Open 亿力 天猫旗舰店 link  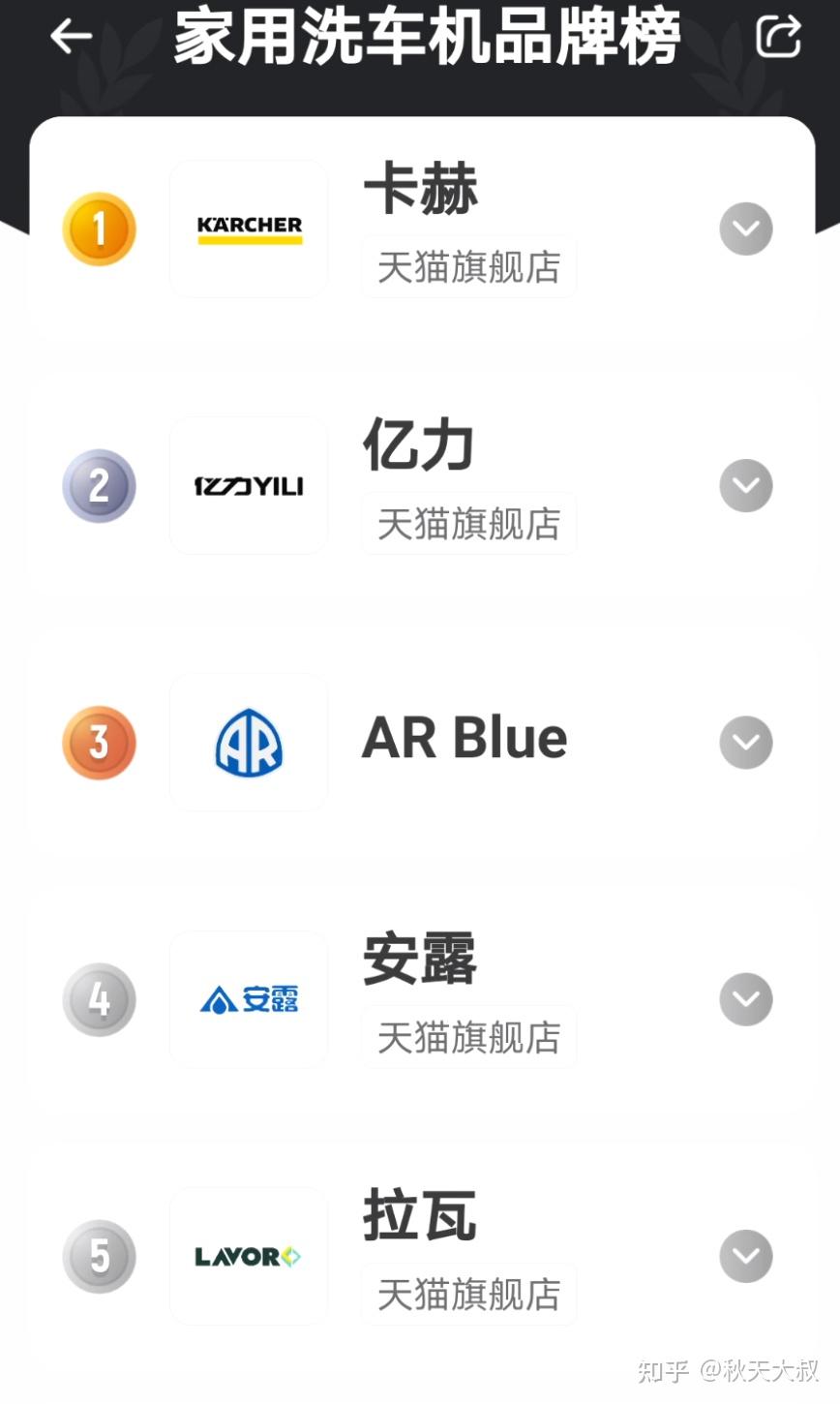[469, 524]
